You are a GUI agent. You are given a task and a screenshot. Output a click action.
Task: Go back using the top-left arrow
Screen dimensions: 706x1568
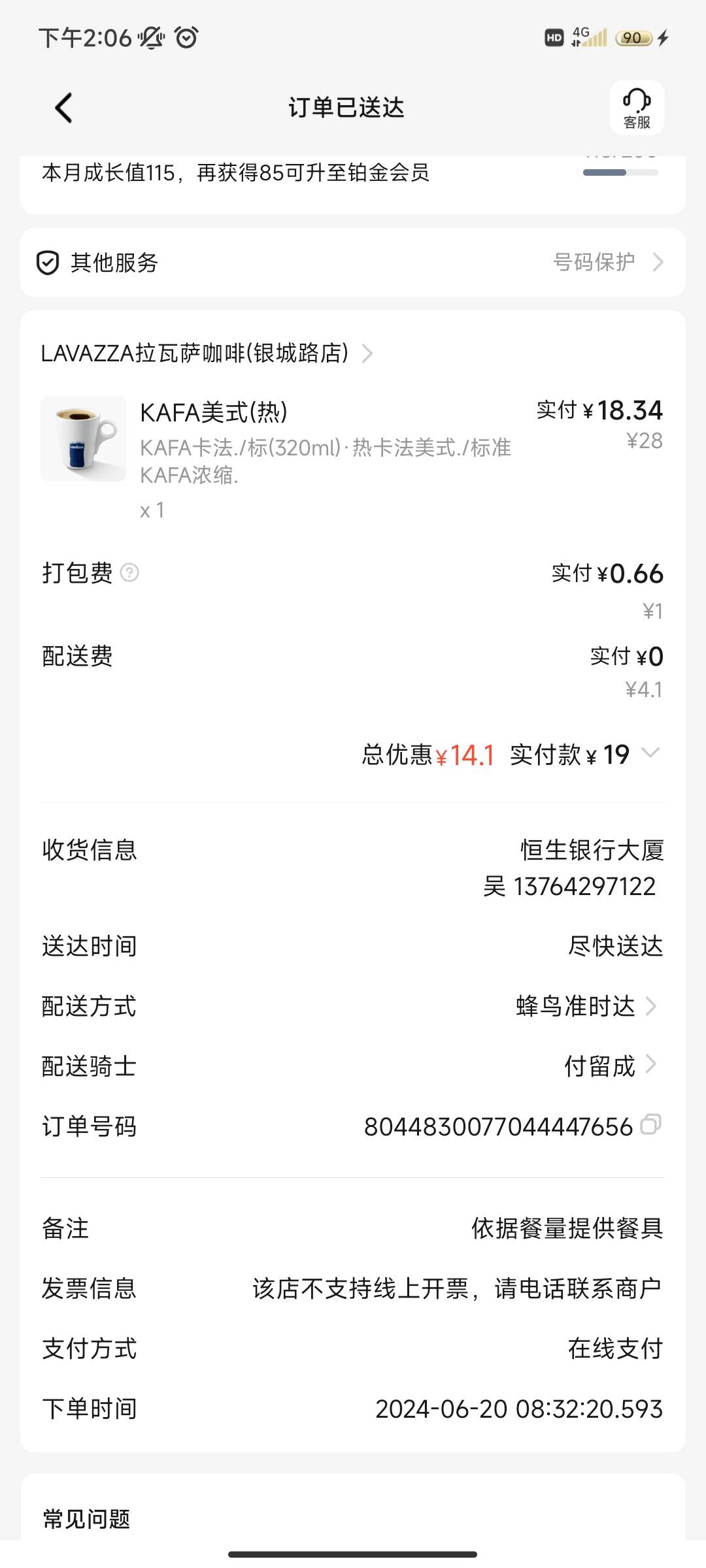(63, 108)
